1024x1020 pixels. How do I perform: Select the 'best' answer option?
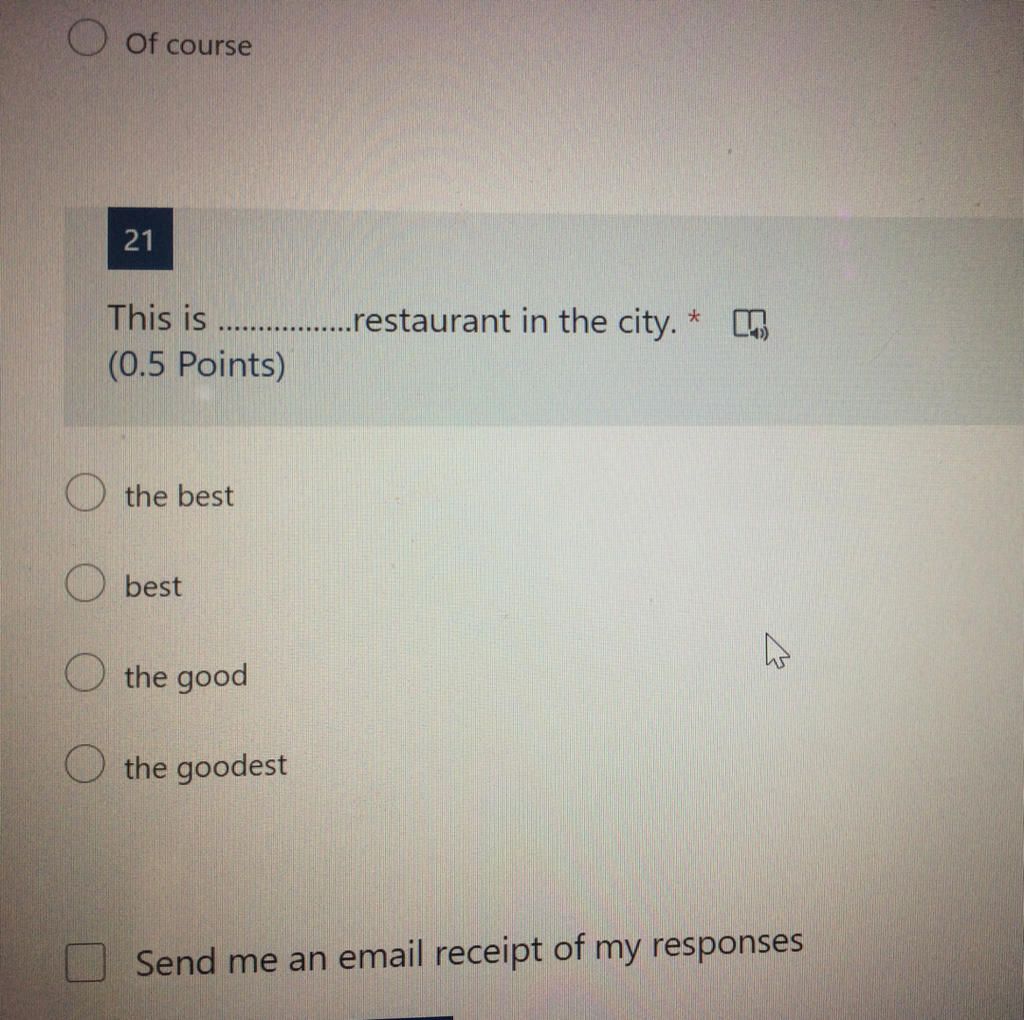(x=86, y=584)
